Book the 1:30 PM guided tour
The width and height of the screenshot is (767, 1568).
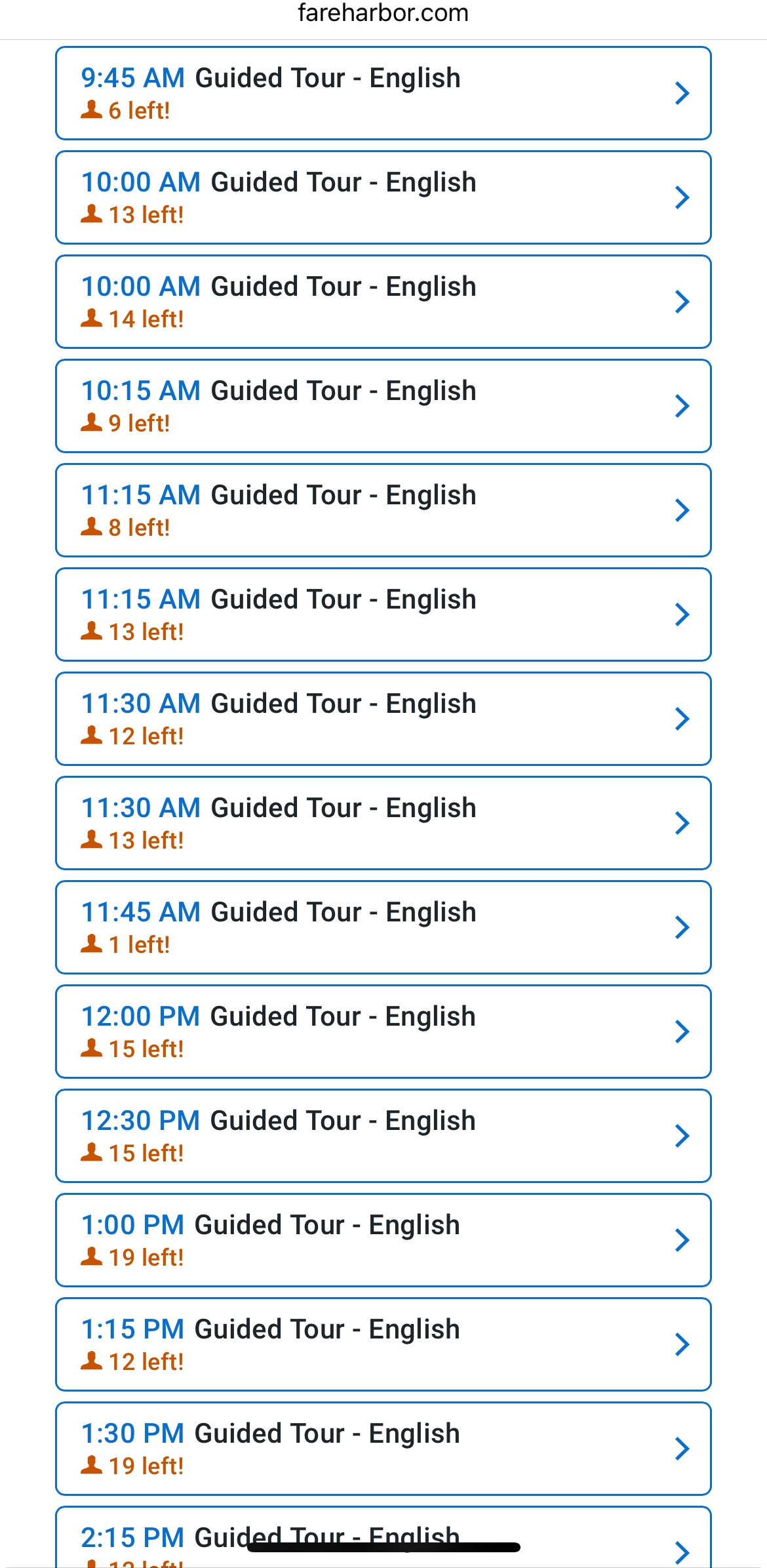tap(383, 1449)
